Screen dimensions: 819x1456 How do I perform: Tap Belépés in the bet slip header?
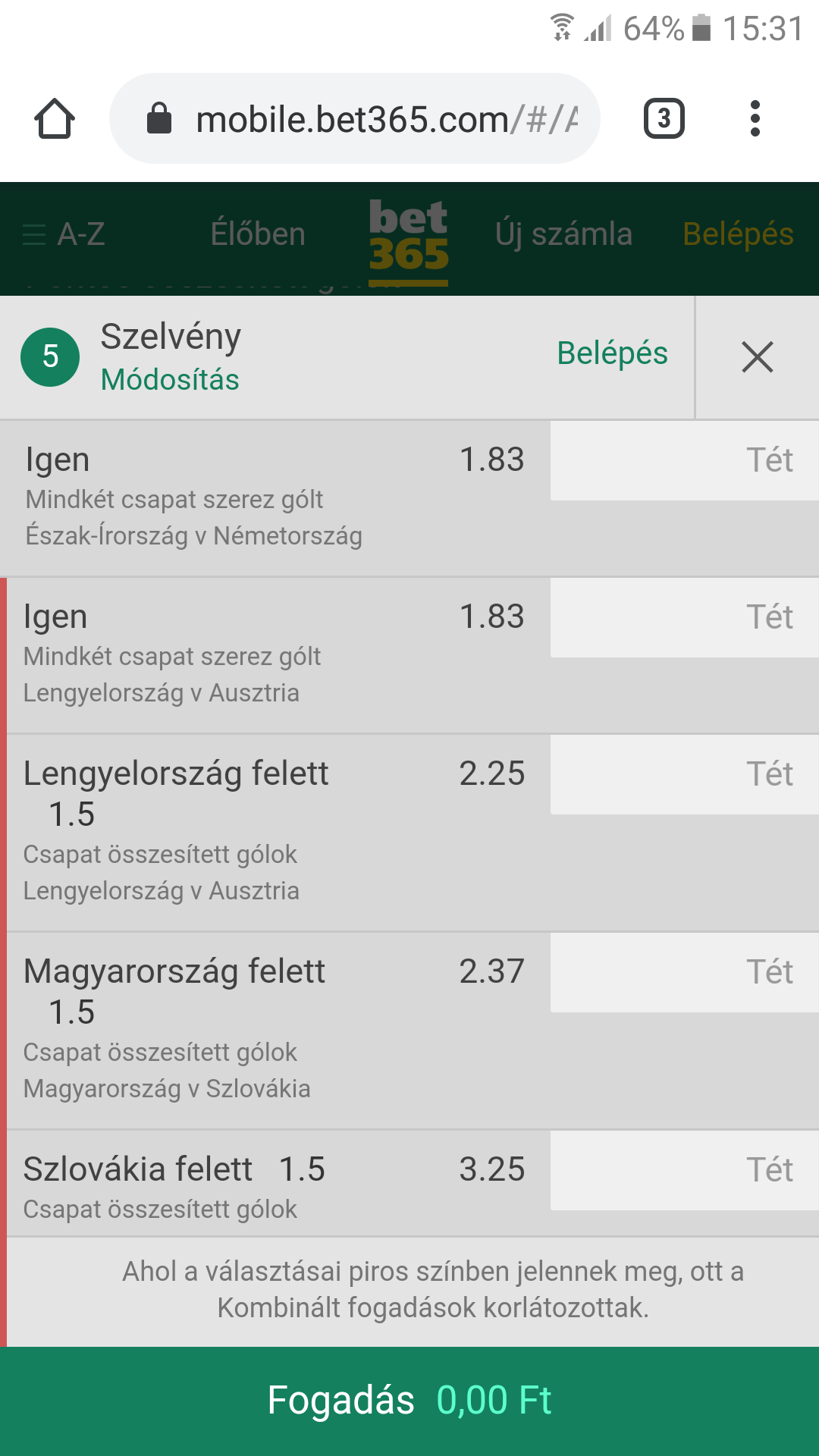tap(612, 353)
